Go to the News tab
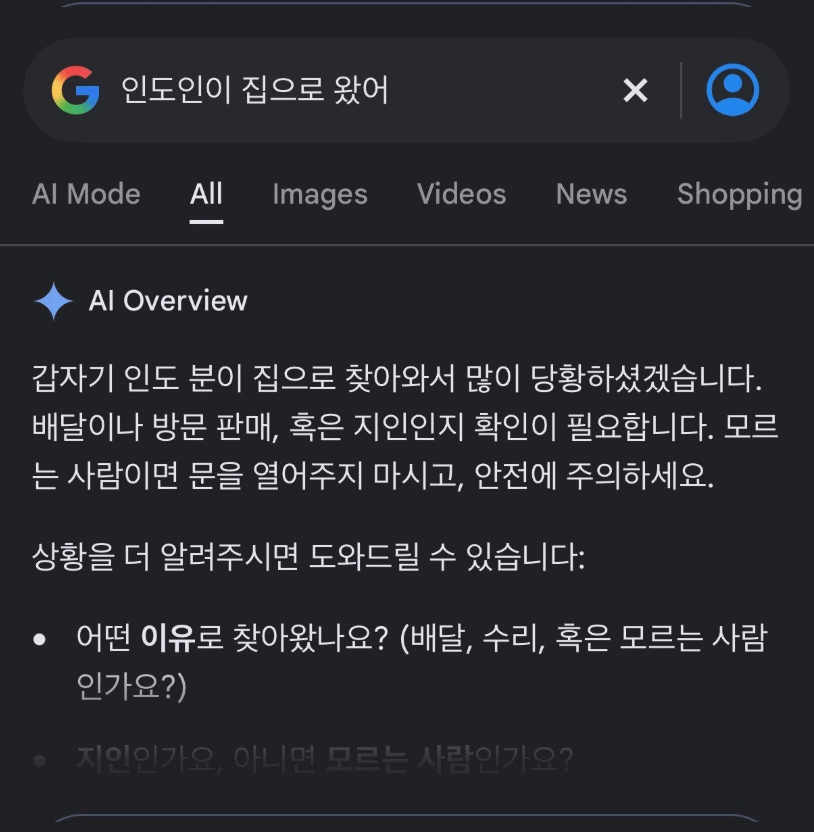 point(592,194)
